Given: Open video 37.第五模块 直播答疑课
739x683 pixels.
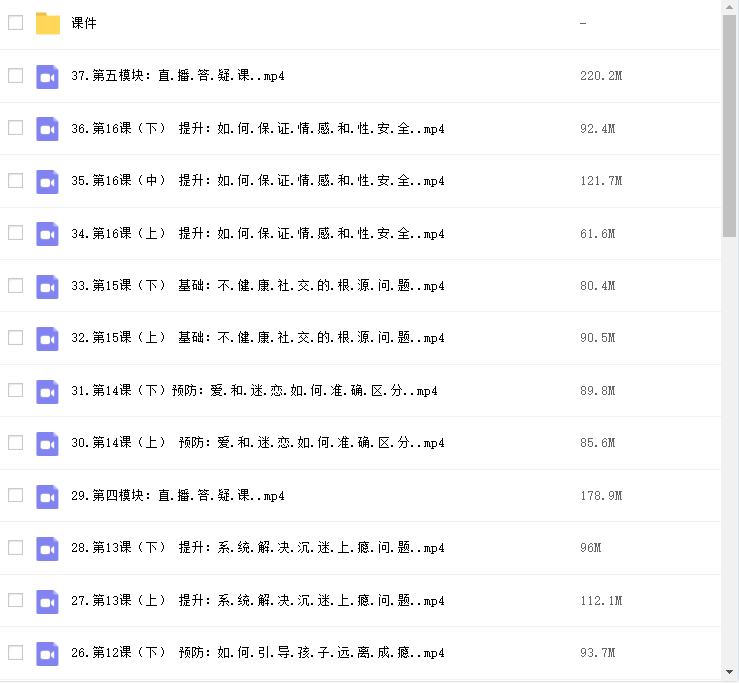Looking at the screenshot, I should [x=178, y=76].
